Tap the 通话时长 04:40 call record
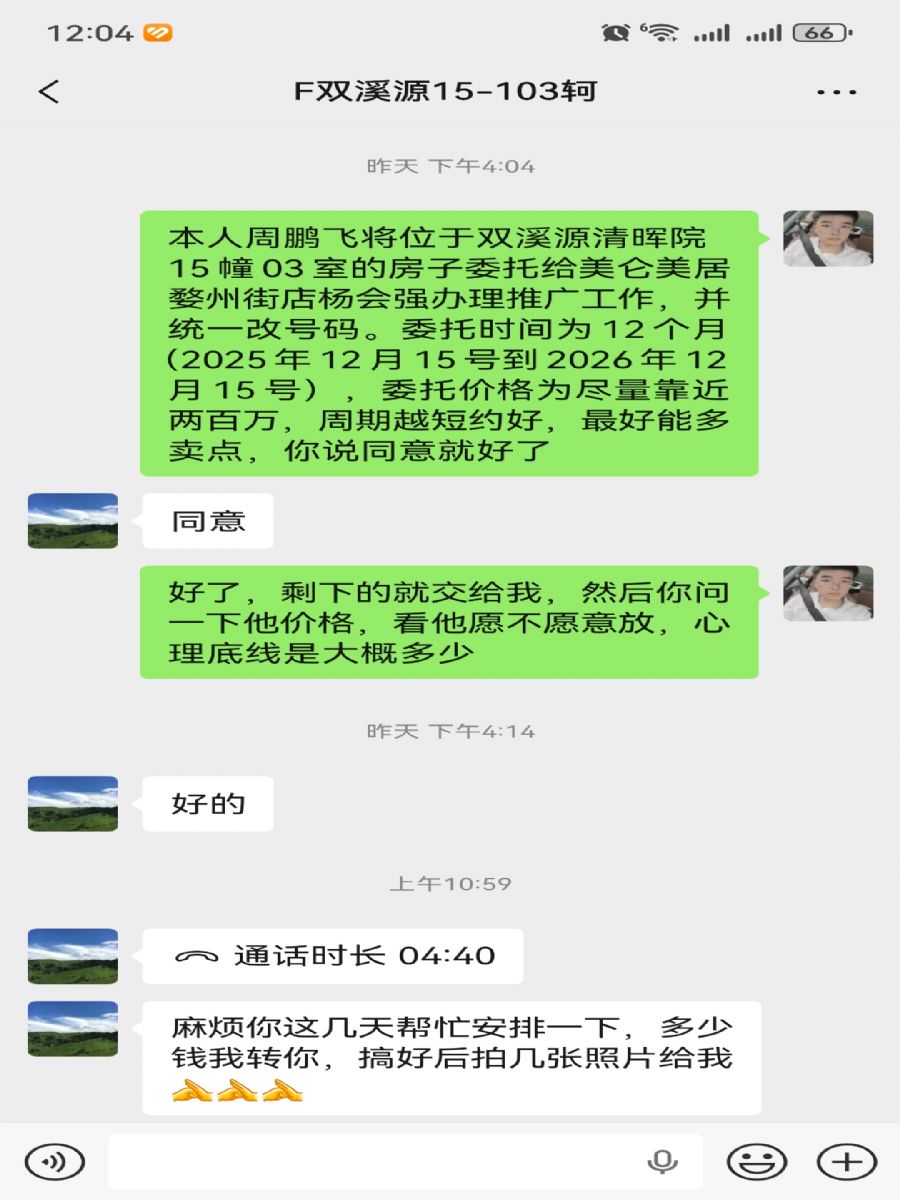 tap(333, 956)
